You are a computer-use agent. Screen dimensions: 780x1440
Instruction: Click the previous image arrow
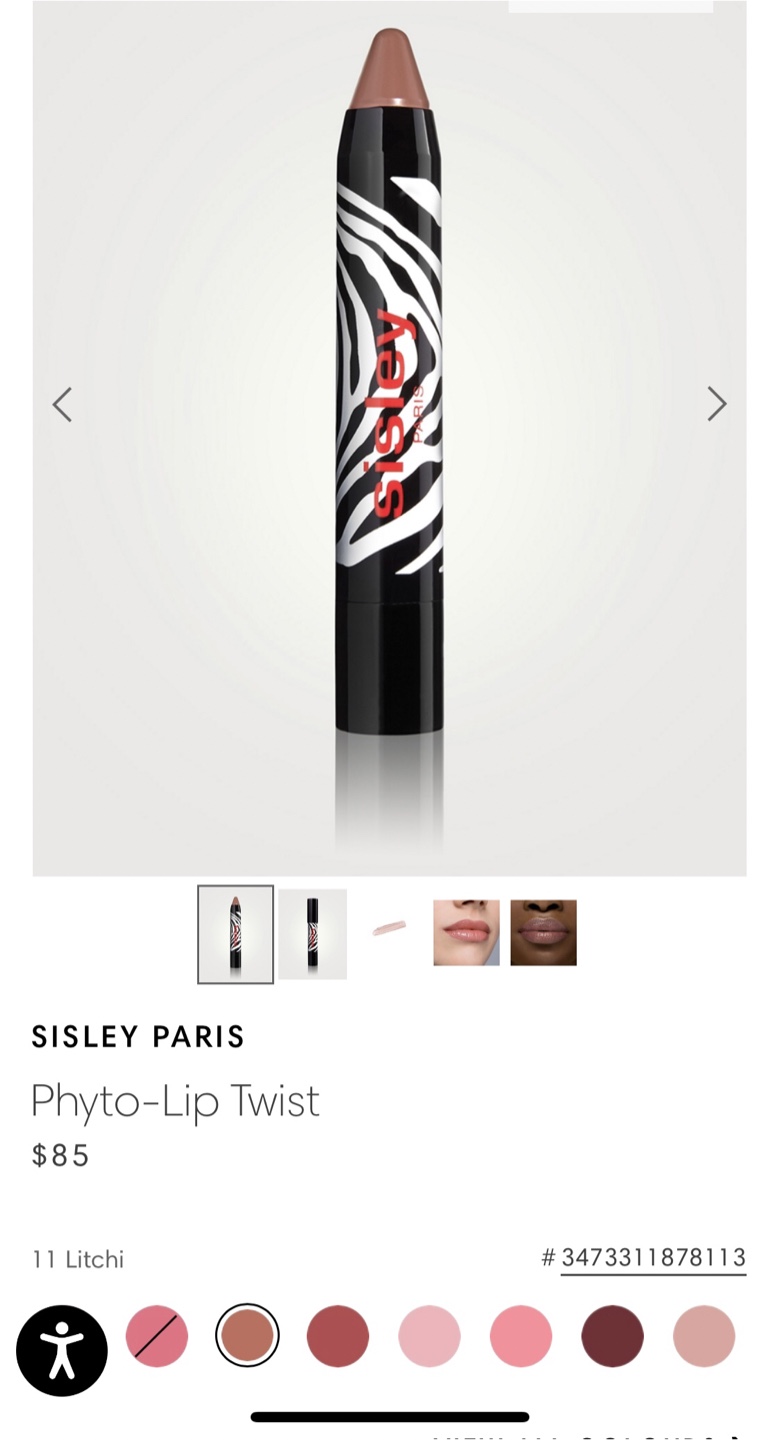pyautogui.click(x=62, y=404)
